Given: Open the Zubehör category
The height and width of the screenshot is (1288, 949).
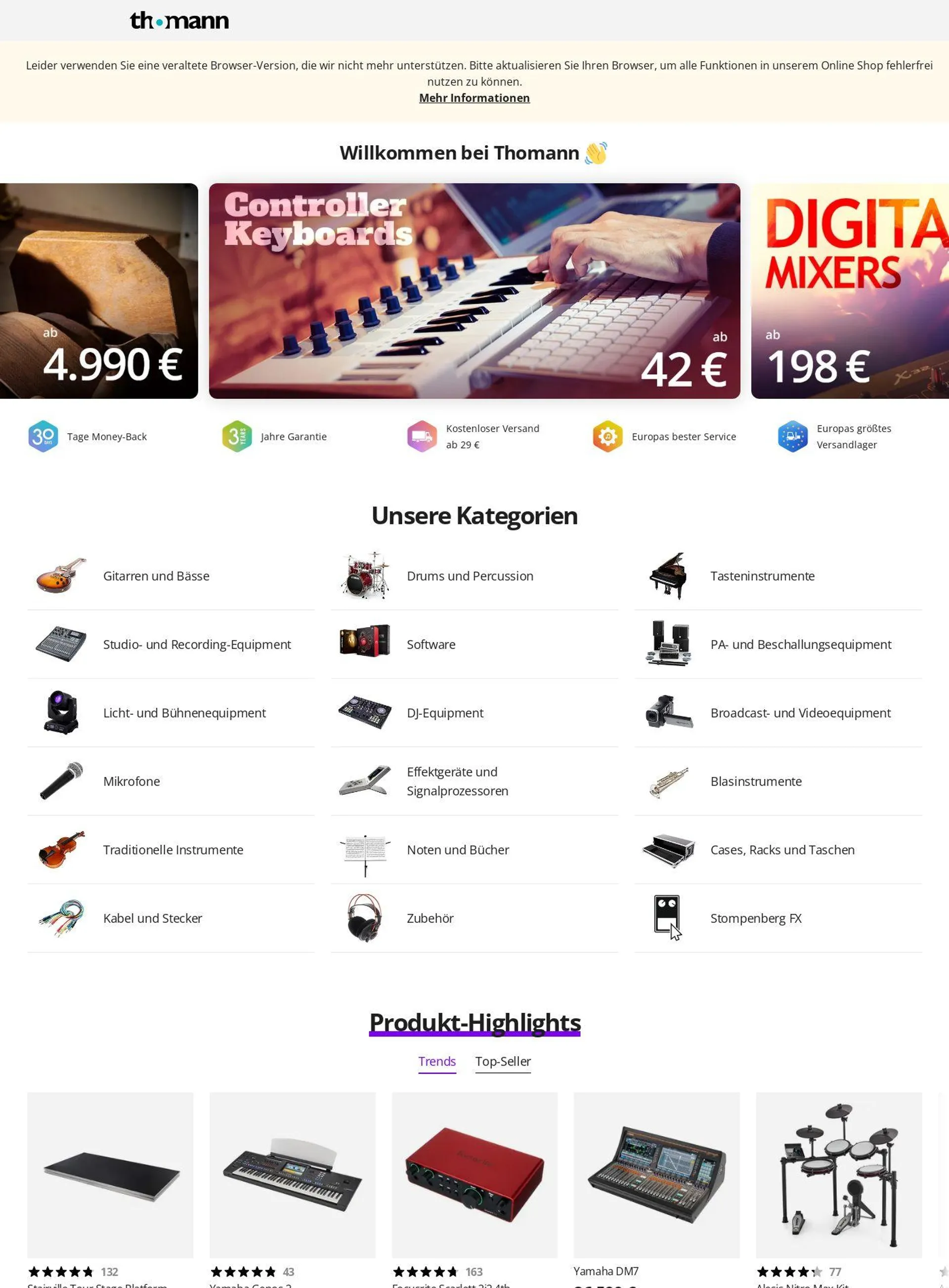Looking at the screenshot, I should [430, 918].
